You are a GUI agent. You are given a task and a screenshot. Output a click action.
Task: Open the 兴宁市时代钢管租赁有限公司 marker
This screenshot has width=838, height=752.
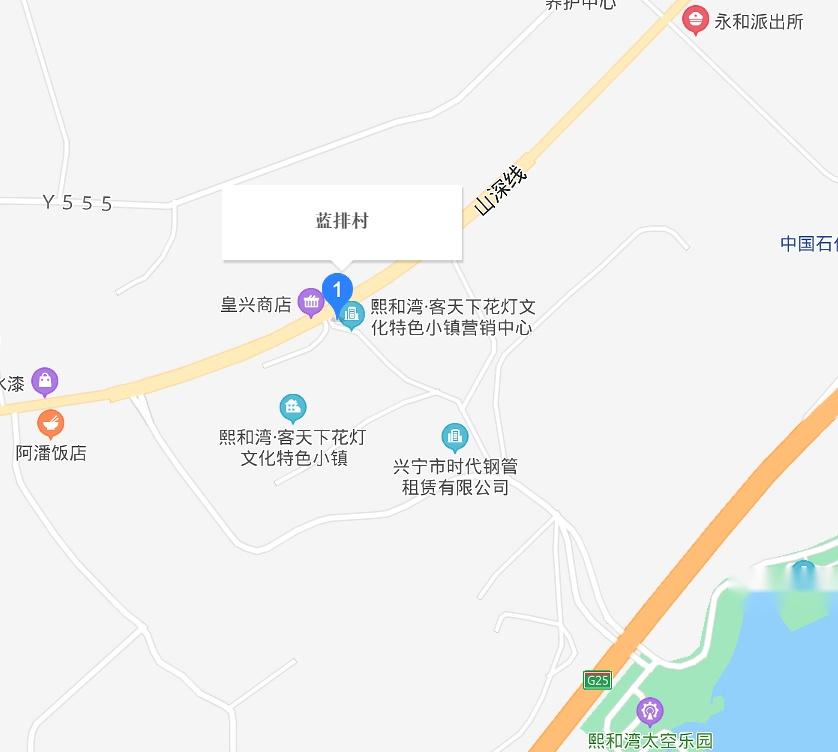pyautogui.click(x=455, y=436)
